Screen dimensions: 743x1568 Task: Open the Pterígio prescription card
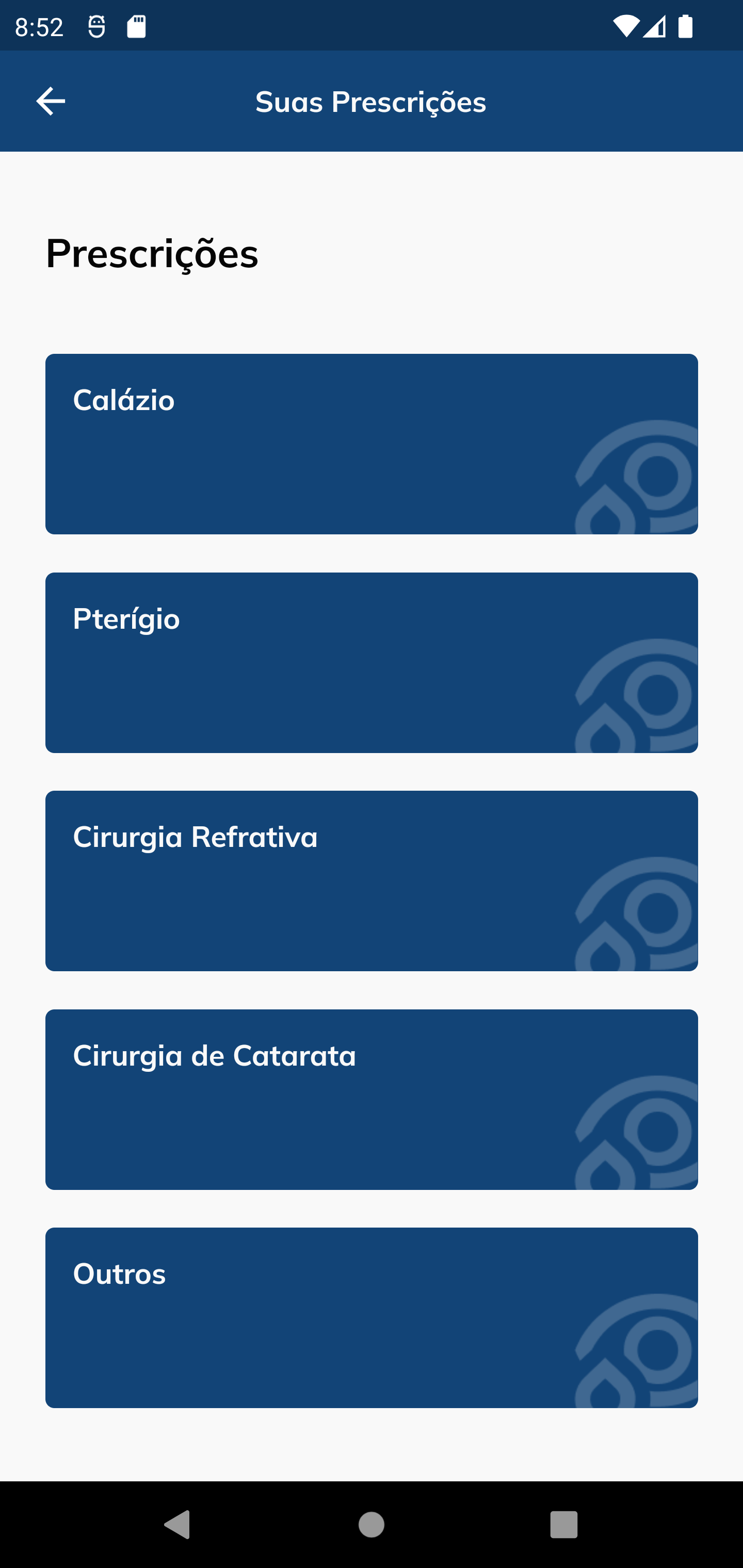click(372, 662)
